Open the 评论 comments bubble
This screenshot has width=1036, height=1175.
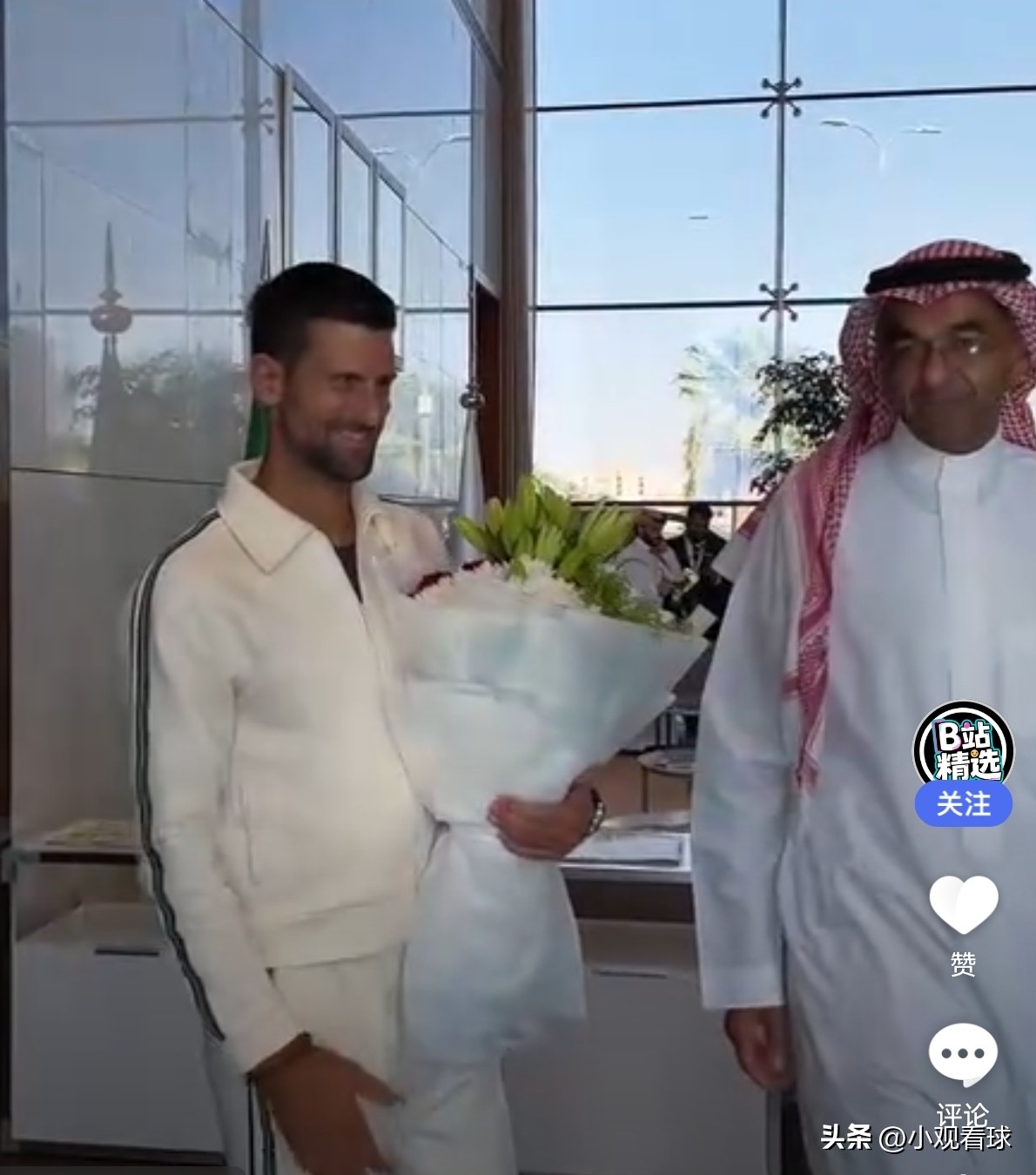963,1055
